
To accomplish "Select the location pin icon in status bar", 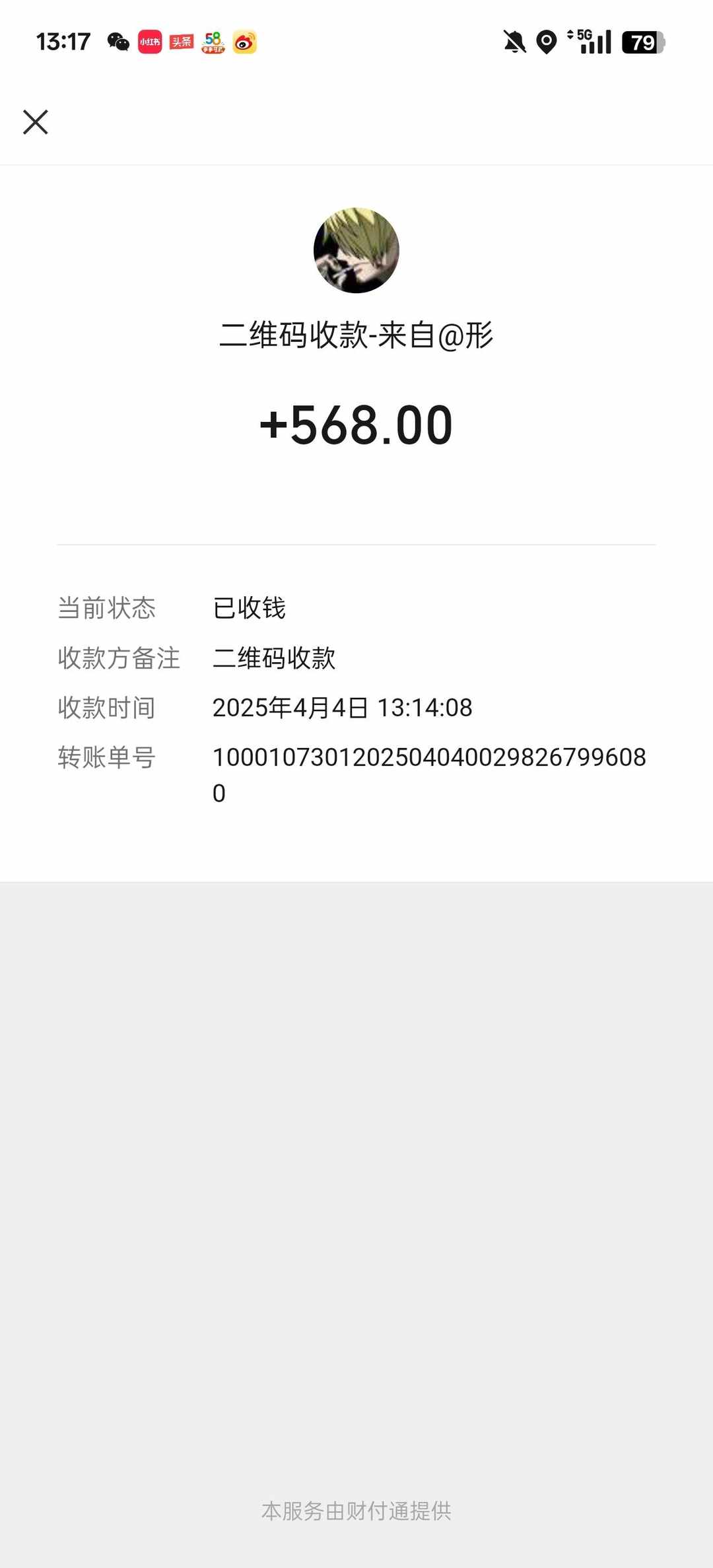I will click(547, 42).
